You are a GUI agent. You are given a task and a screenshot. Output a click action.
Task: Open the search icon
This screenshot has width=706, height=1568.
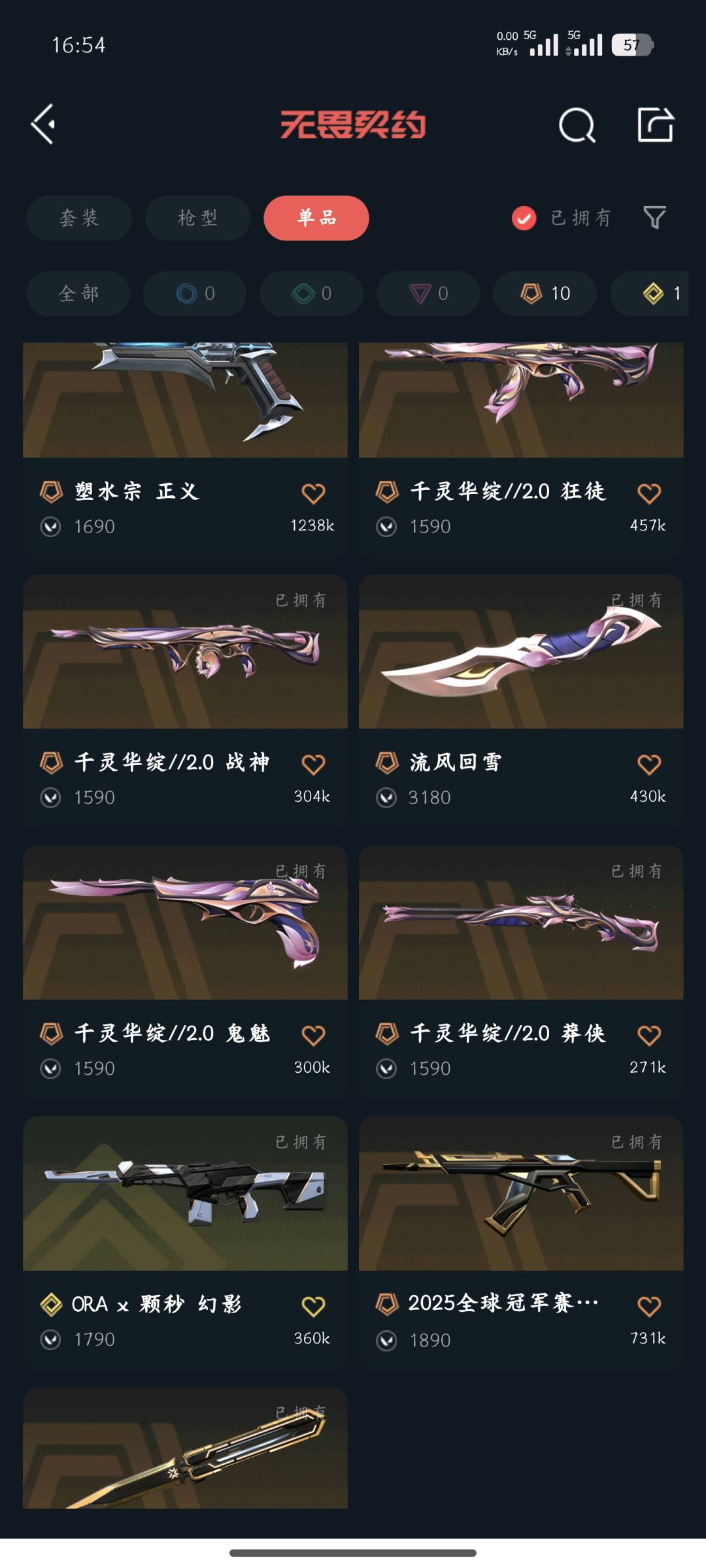click(577, 124)
